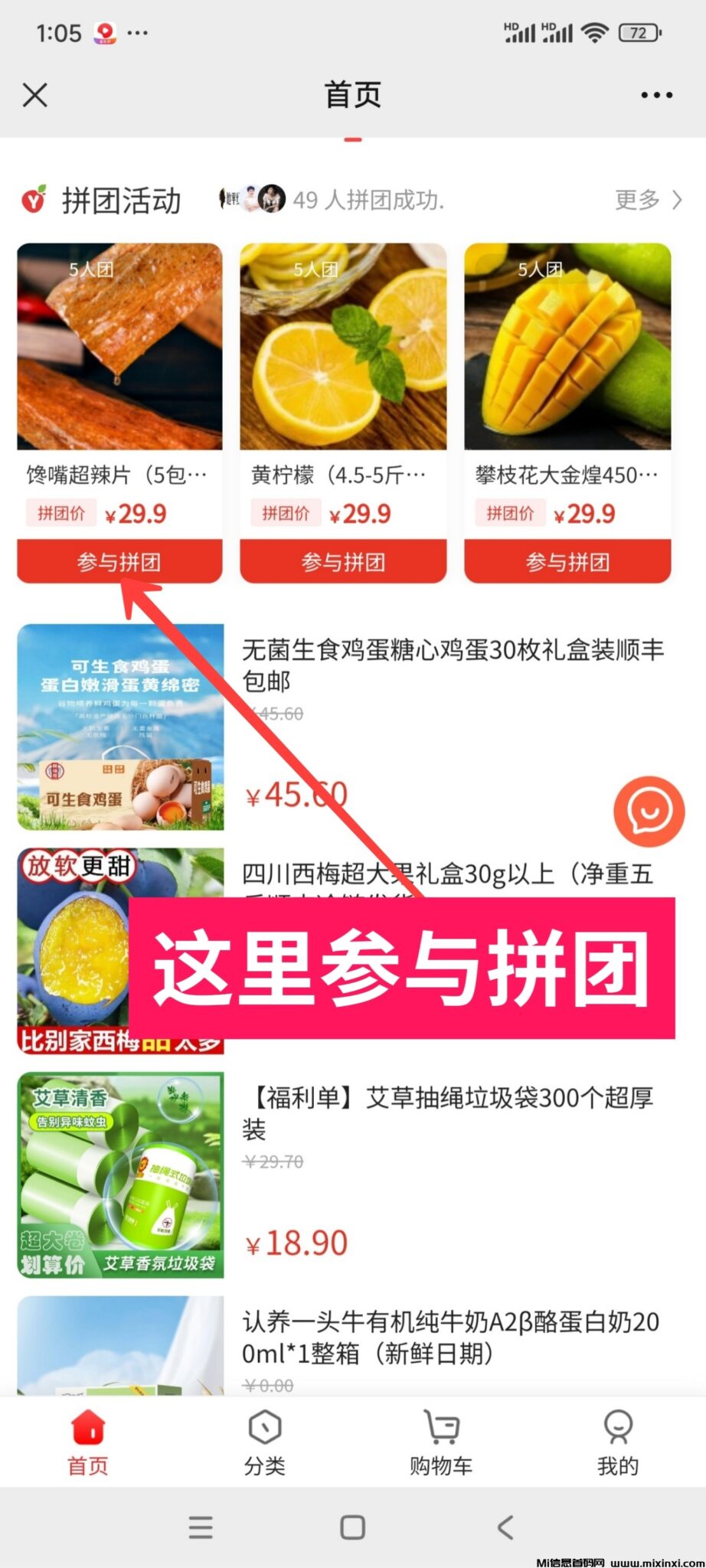Open the overflow menu in header
Screen dimensions: 706x1568
[656, 96]
